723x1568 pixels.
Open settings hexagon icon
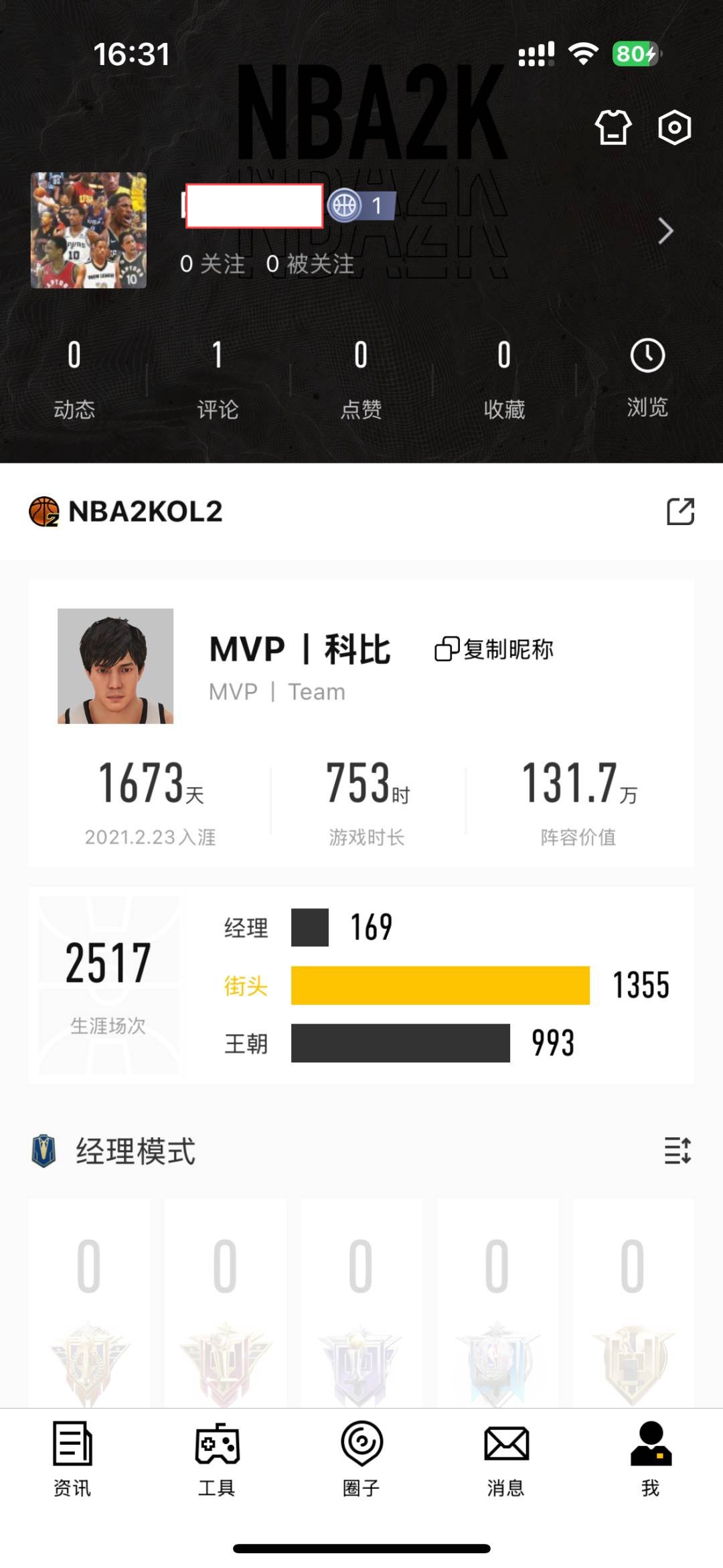tap(674, 127)
